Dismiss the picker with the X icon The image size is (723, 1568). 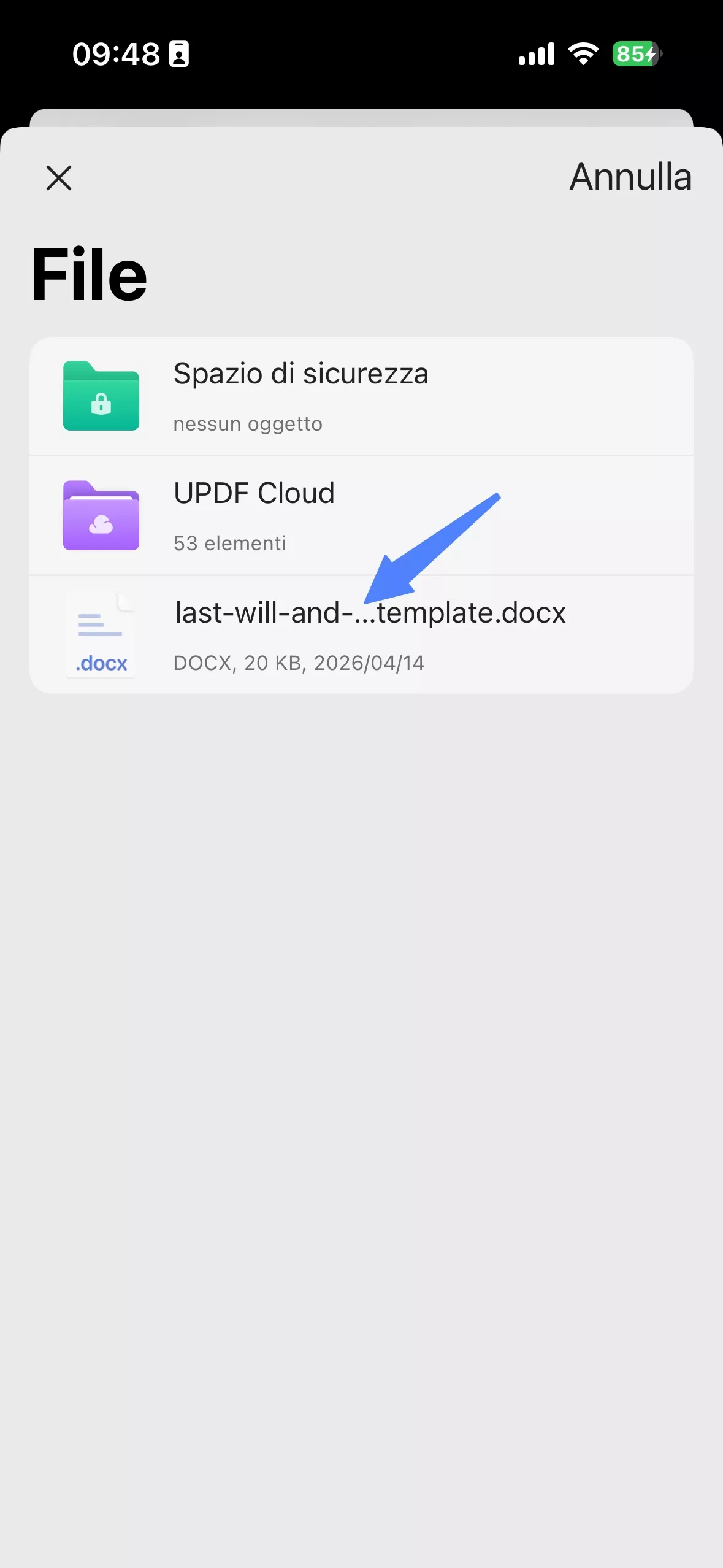click(x=59, y=179)
